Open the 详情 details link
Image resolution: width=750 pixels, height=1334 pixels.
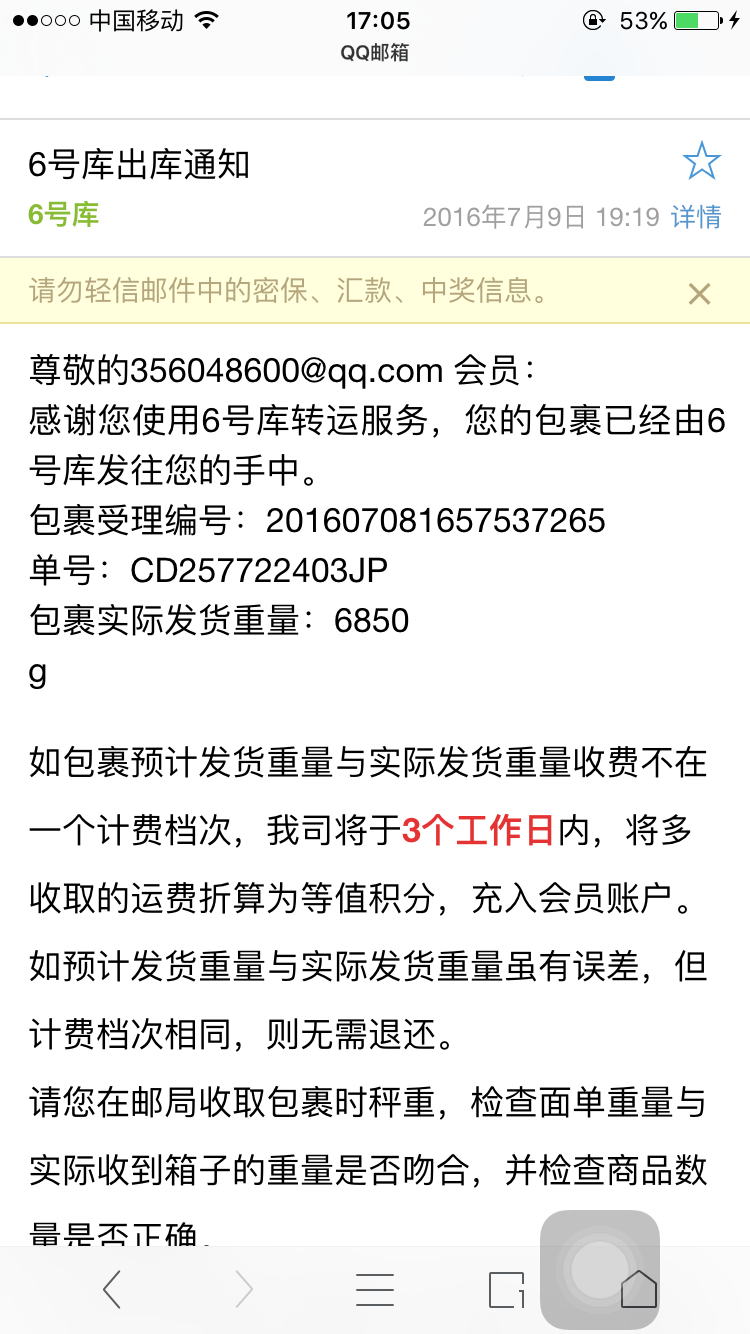696,217
